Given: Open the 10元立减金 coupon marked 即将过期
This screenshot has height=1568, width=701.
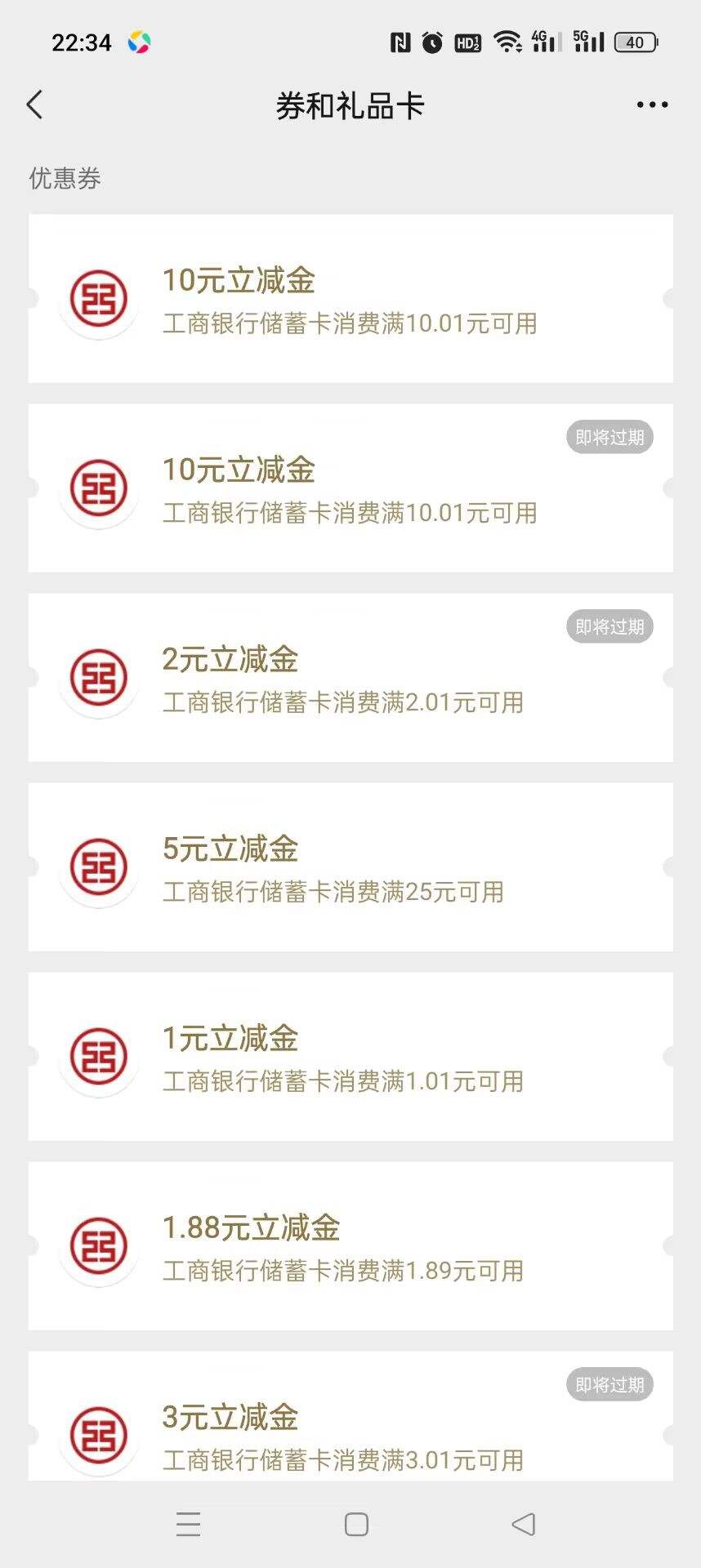Looking at the screenshot, I should (x=350, y=488).
